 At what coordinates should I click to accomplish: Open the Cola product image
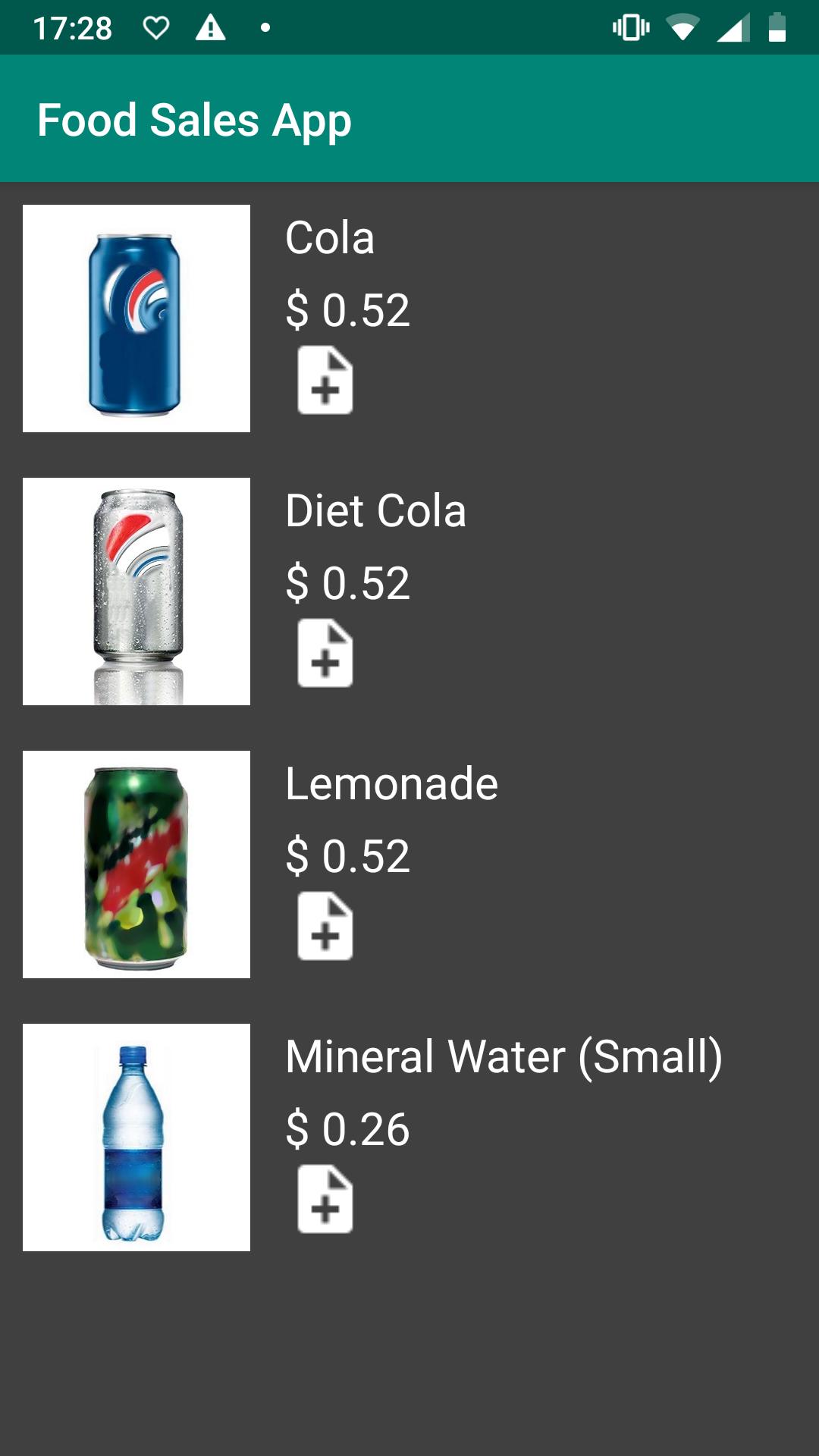[x=136, y=318]
